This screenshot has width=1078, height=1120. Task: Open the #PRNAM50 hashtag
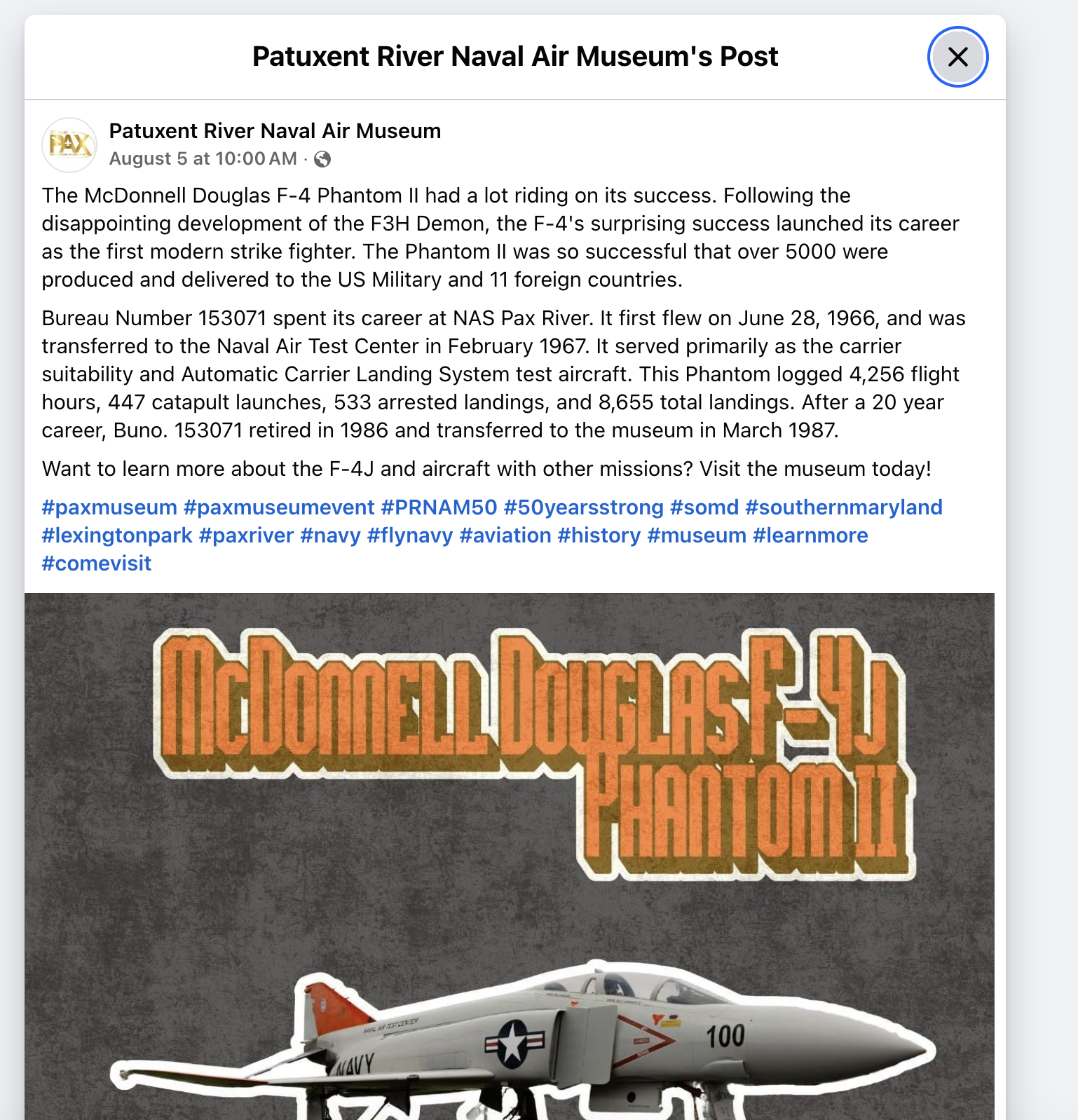coord(439,507)
